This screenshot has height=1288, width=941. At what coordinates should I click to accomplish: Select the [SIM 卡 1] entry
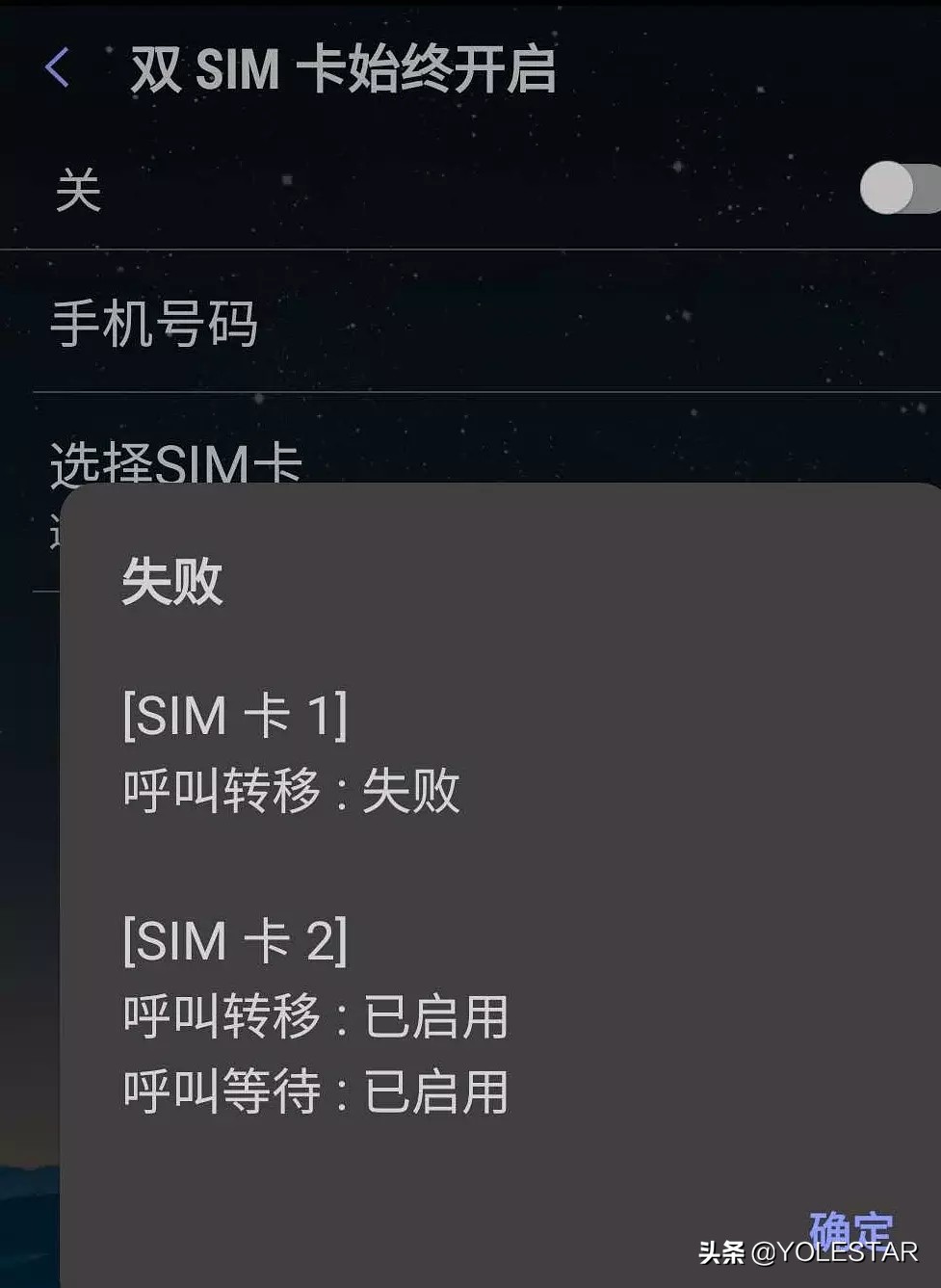click(234, 715)
